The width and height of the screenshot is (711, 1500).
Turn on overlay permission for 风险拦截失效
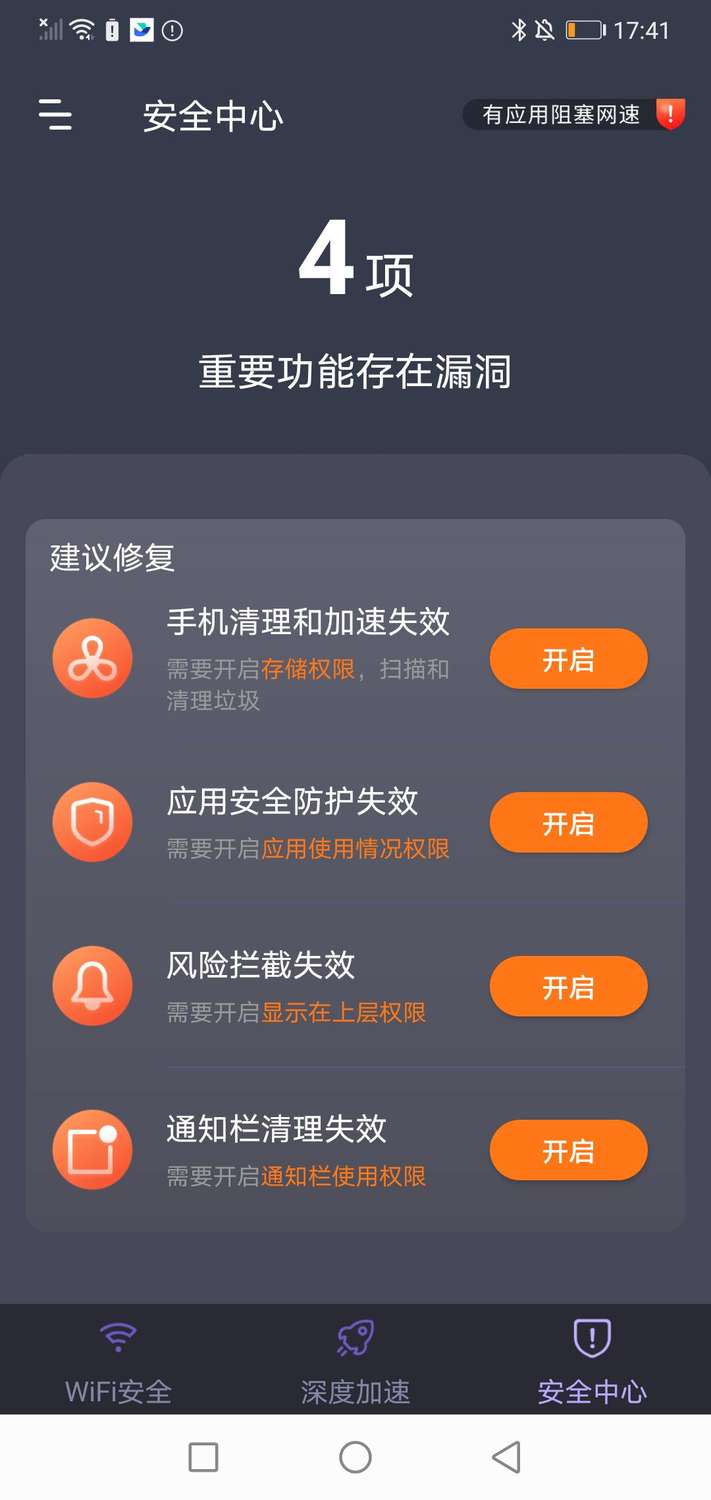pos(568,987)
